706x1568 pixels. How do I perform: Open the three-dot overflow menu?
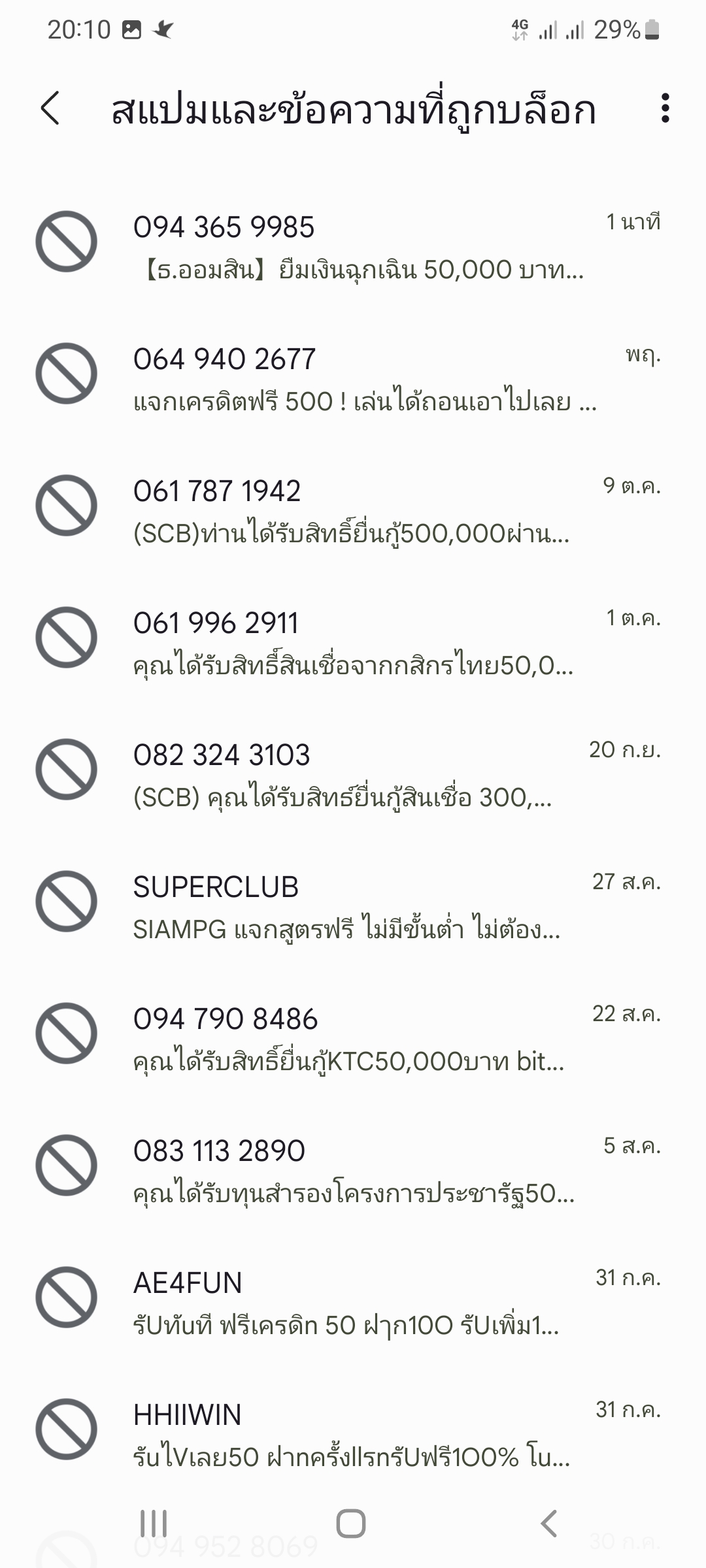click(x=665, y=108)
